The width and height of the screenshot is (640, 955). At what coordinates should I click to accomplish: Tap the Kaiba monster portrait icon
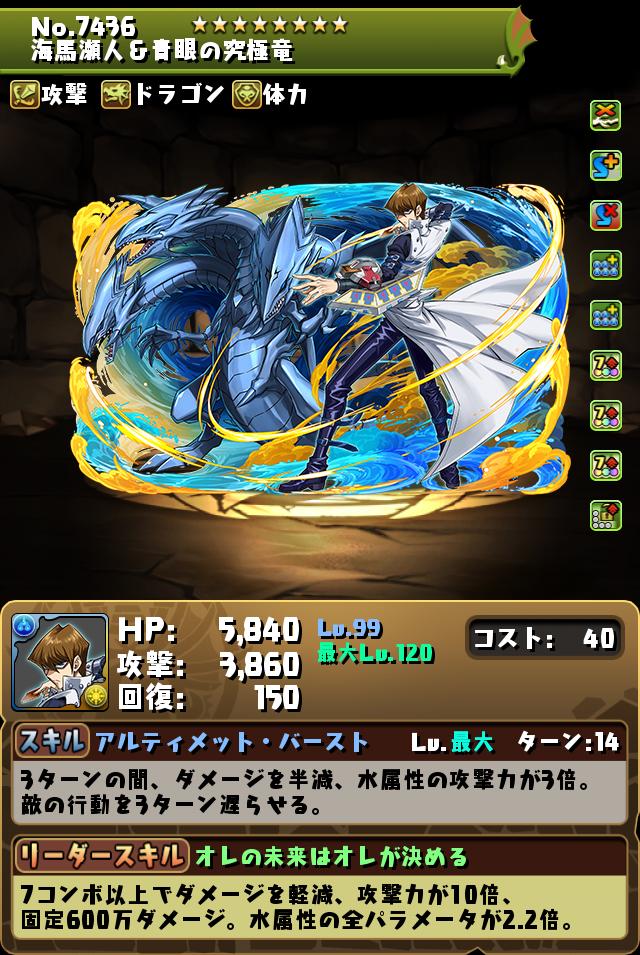[x=60, y=662]
